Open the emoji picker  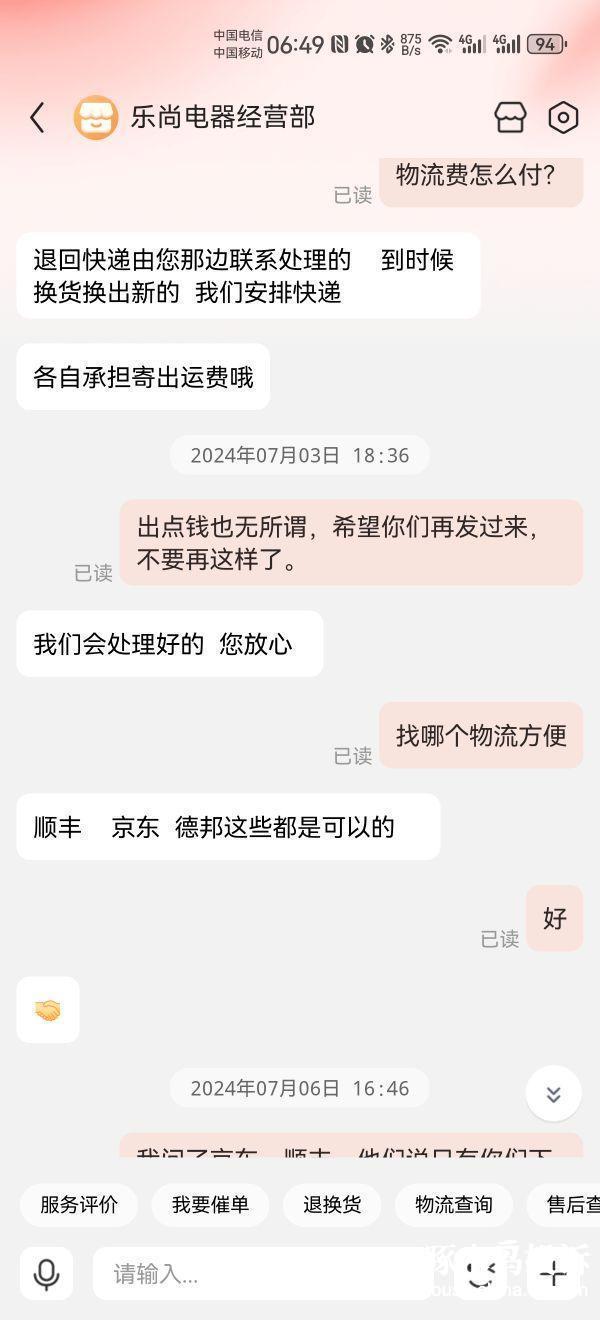(x=481, y=1273)
